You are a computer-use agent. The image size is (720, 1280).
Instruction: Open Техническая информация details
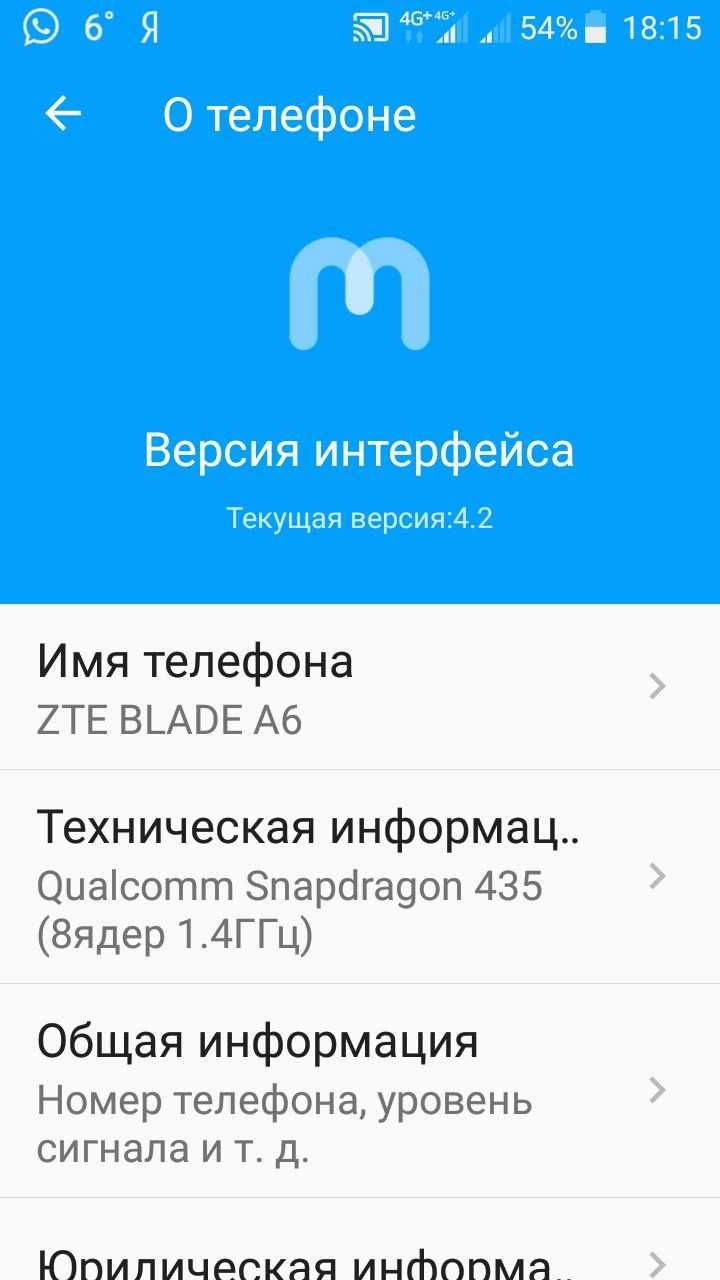click(360, 878)
